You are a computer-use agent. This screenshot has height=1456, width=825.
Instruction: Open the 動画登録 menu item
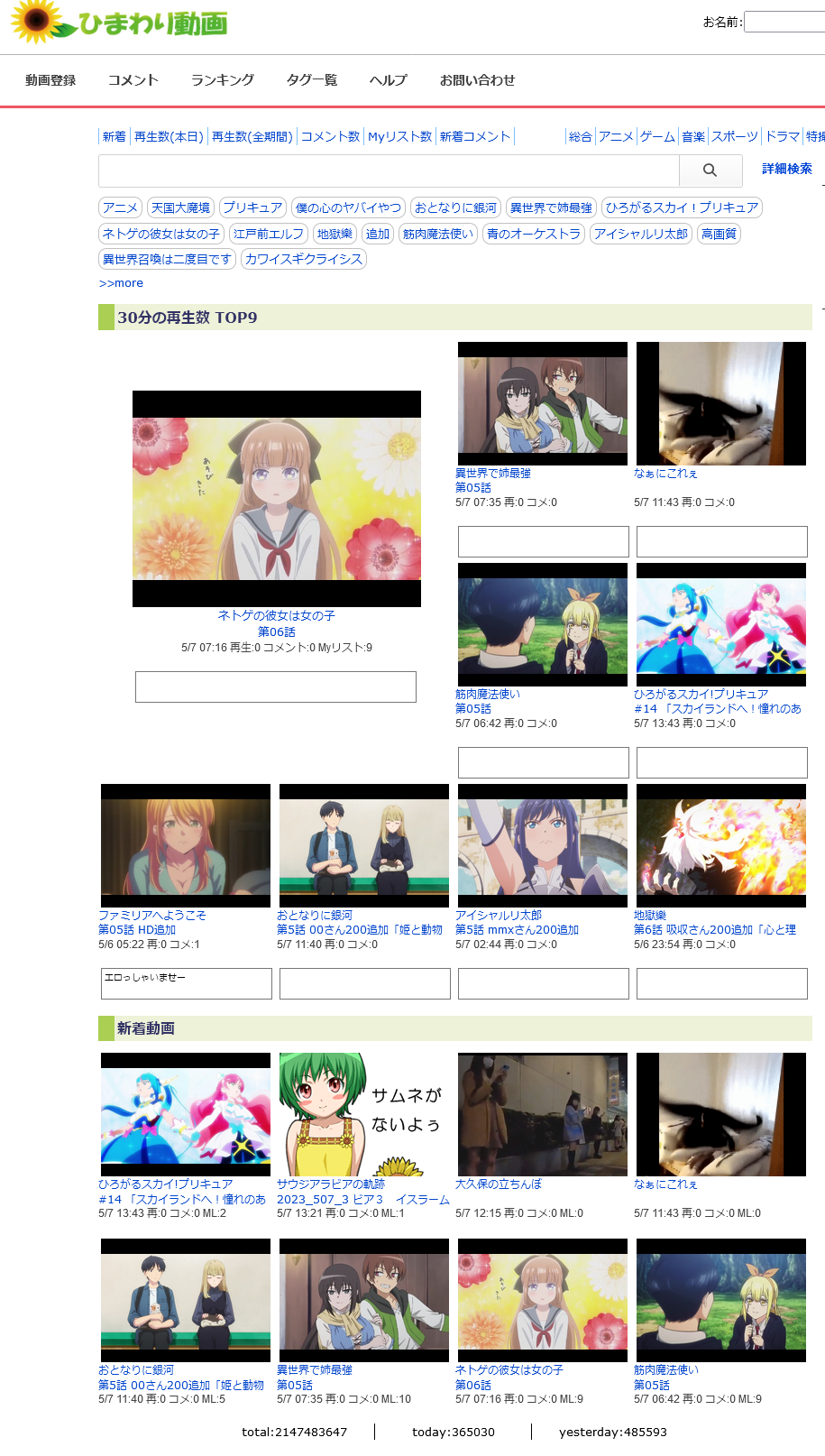coord(50,80)
